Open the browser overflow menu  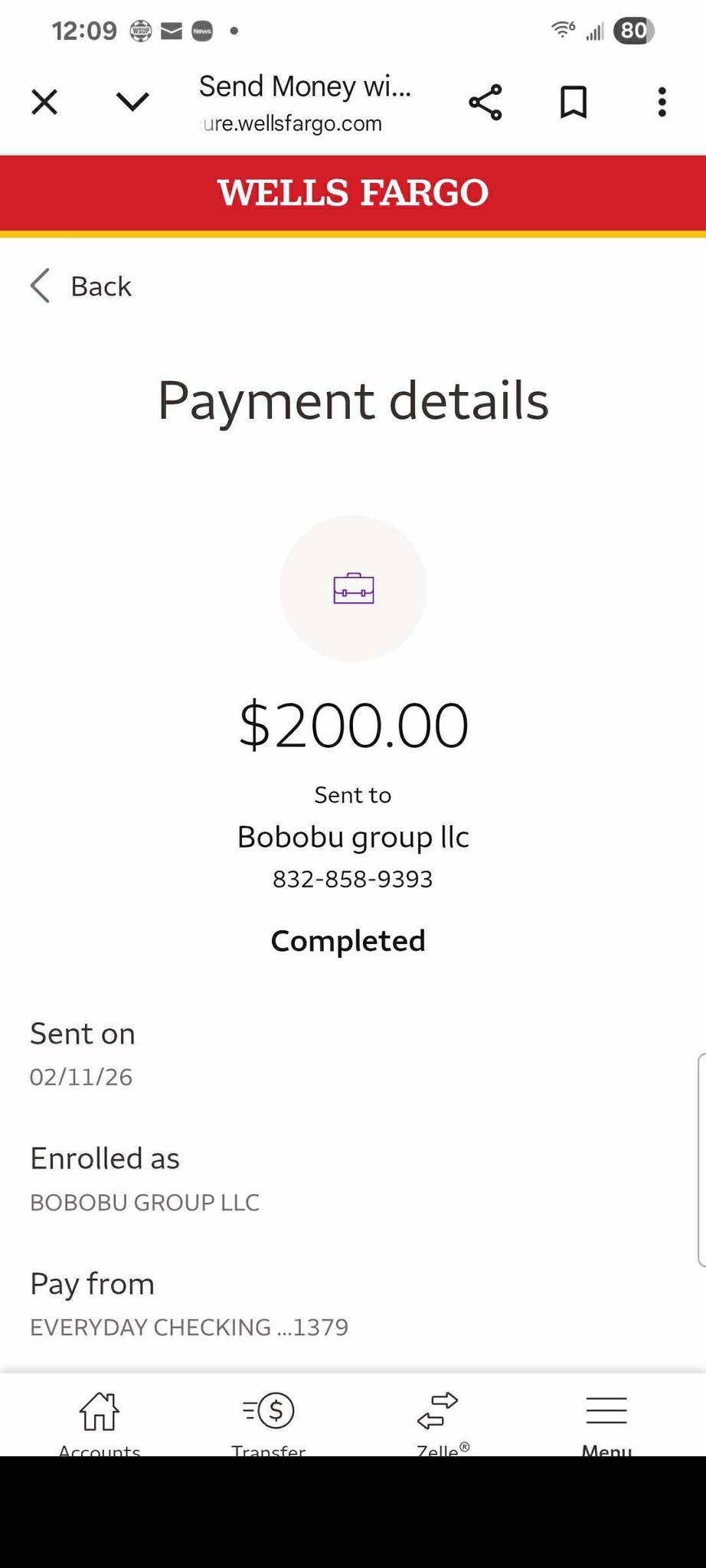point(662,103)
